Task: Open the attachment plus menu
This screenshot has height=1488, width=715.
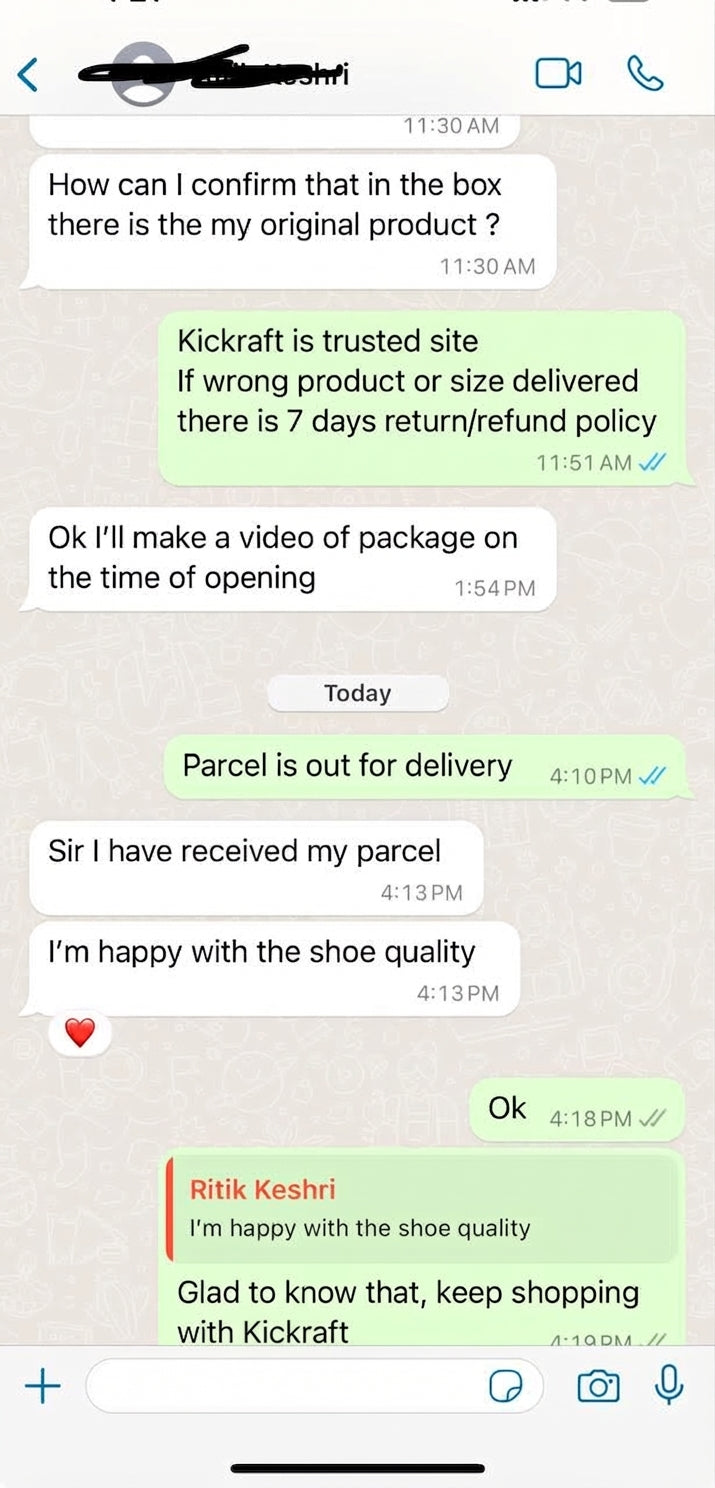Action: pos(42,1386)
